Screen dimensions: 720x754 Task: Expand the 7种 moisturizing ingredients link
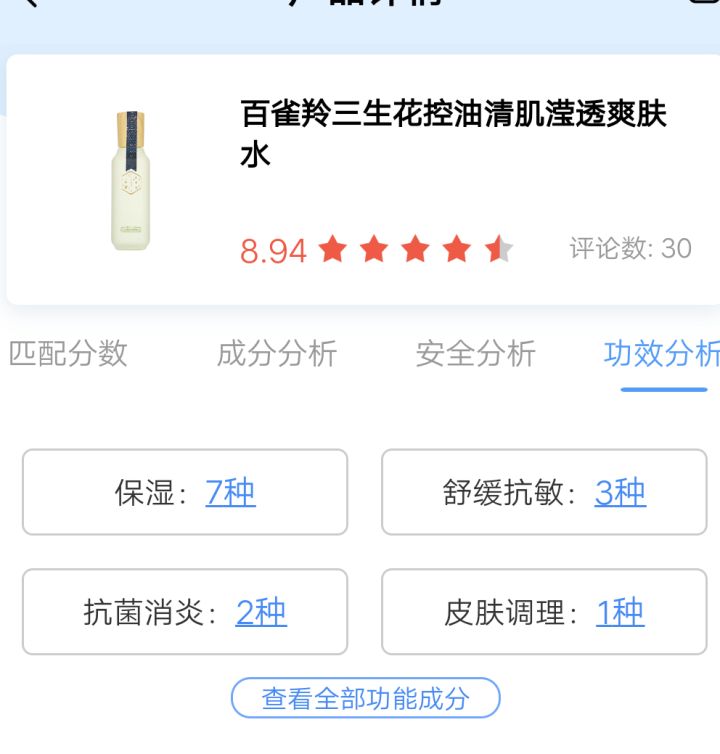pyautogui.click(x=231, y=493)
